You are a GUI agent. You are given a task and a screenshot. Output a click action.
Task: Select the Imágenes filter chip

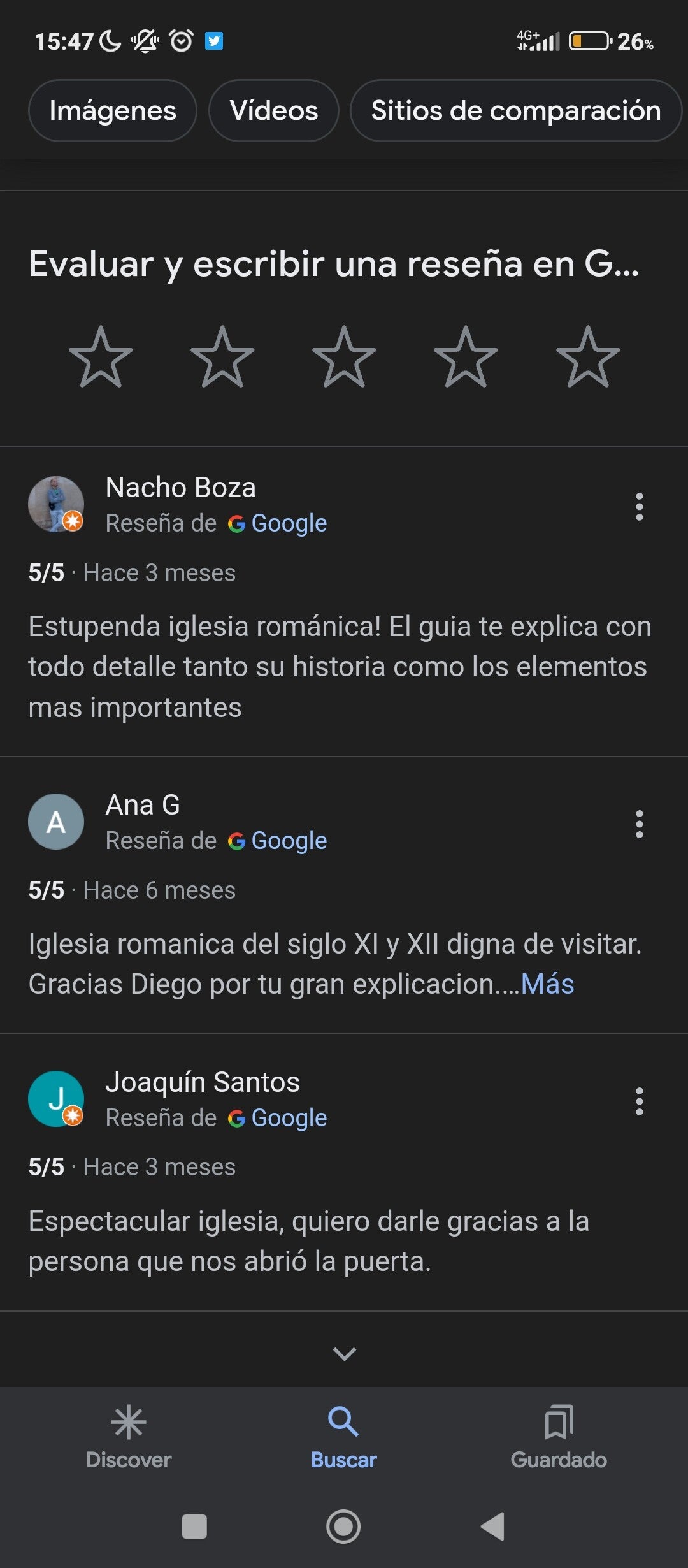[x=113, y=111]
